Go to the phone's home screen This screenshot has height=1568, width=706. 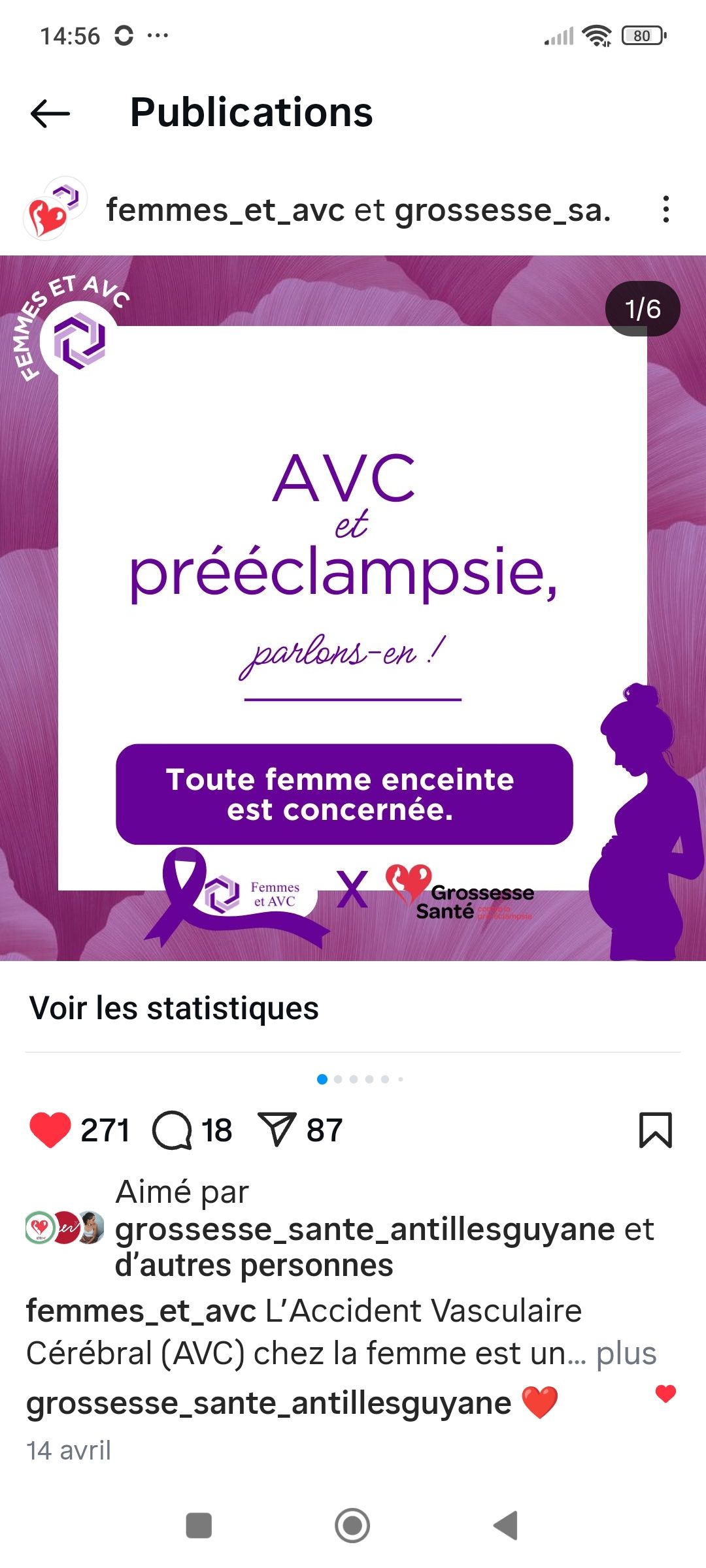click(x=352, y=1526)
